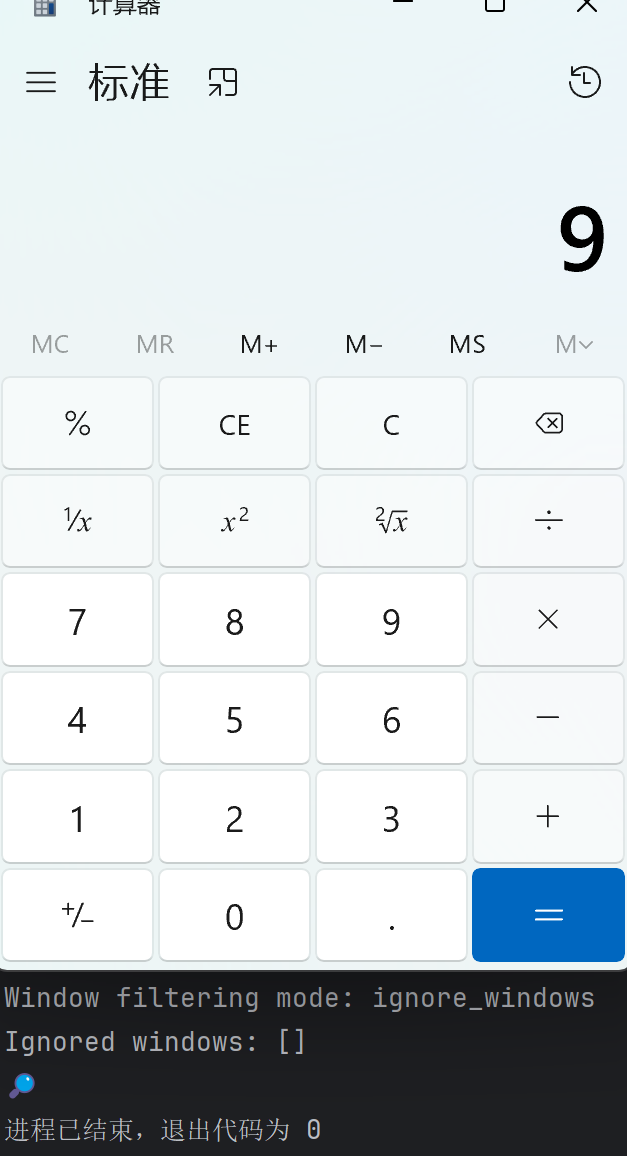Toggle keep-on-top compact view
This screenshot has height=1156, width=627.
click(x=223, y=82)
